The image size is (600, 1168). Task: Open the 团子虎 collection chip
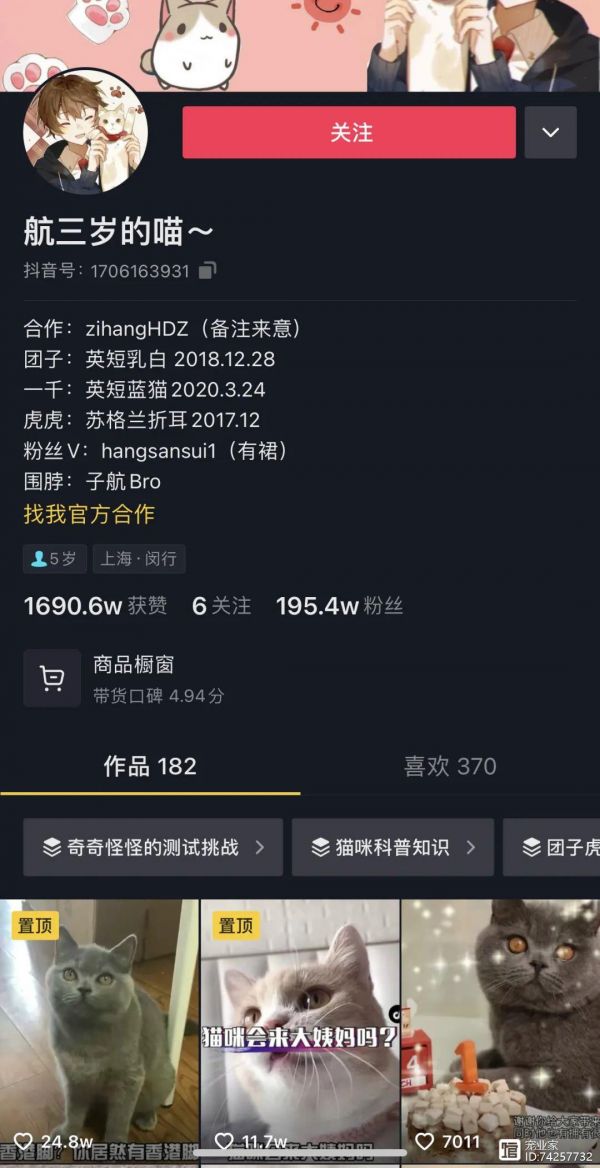point(552,848)
